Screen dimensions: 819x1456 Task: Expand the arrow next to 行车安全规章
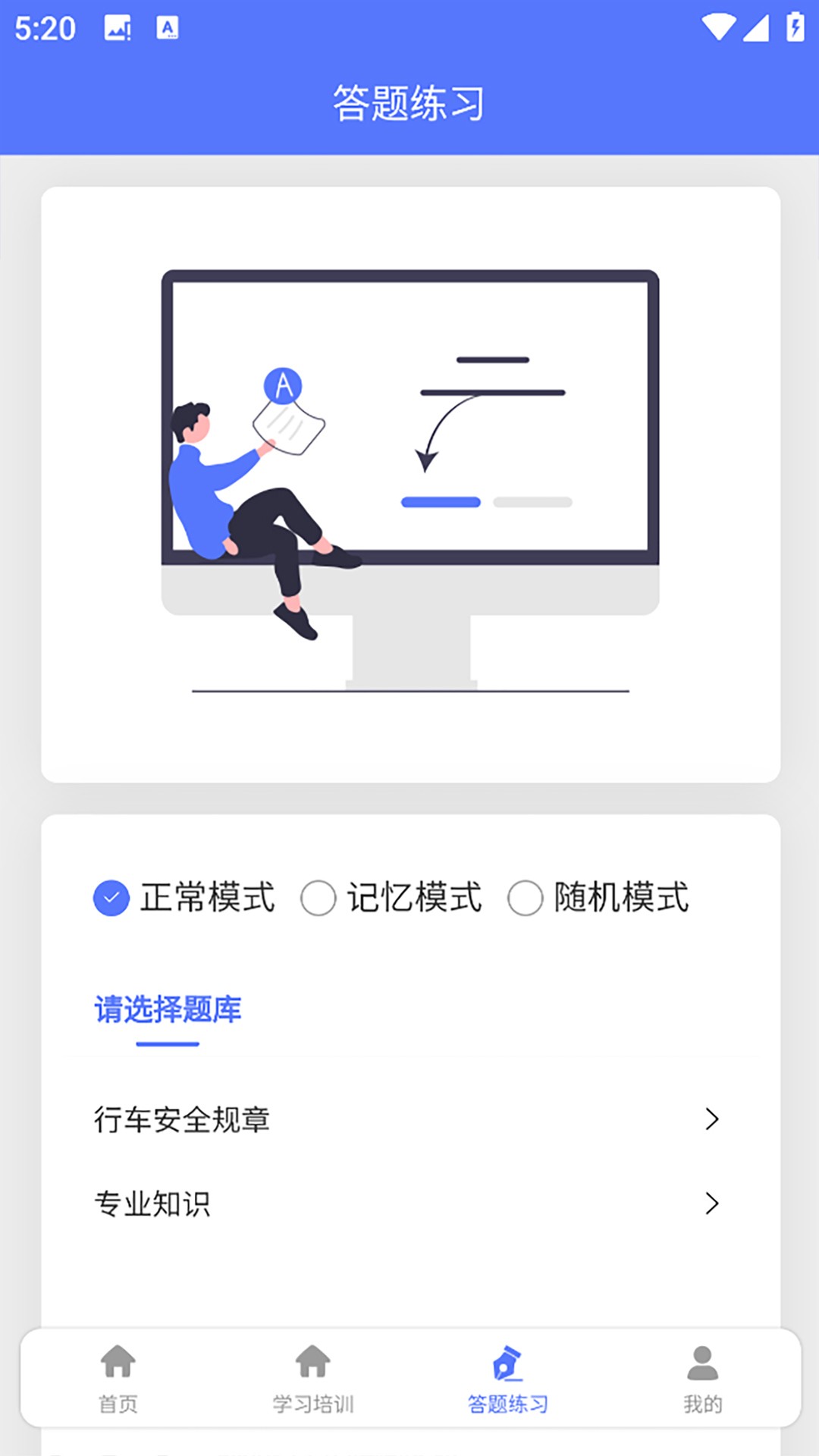tap(711, 1119)
